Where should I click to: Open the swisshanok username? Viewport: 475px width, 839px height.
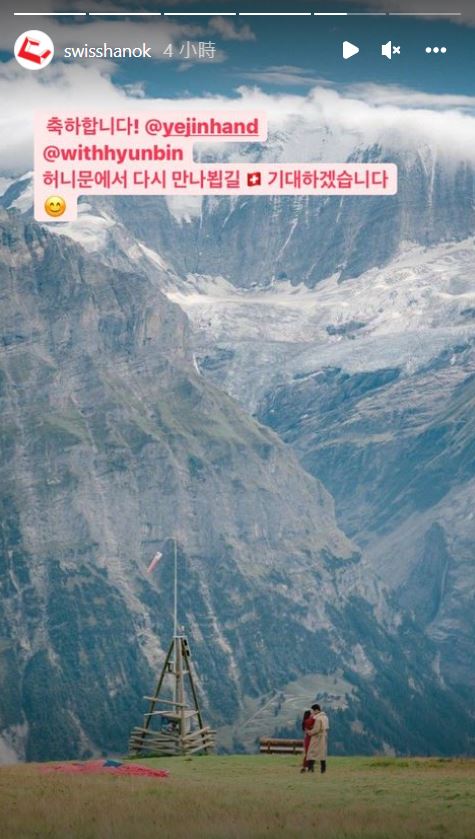(108, 51)
